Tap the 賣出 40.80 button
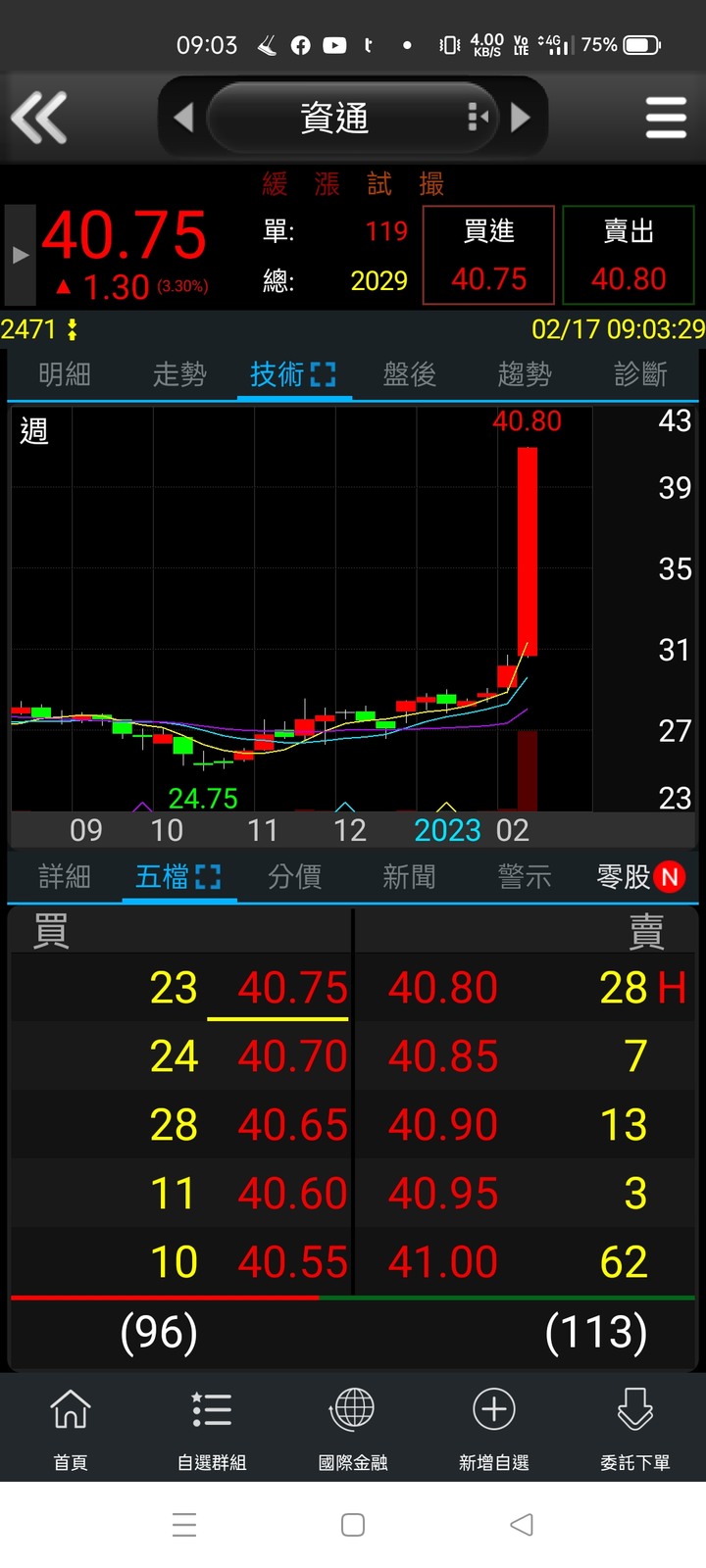 click(x=629, y=256)
